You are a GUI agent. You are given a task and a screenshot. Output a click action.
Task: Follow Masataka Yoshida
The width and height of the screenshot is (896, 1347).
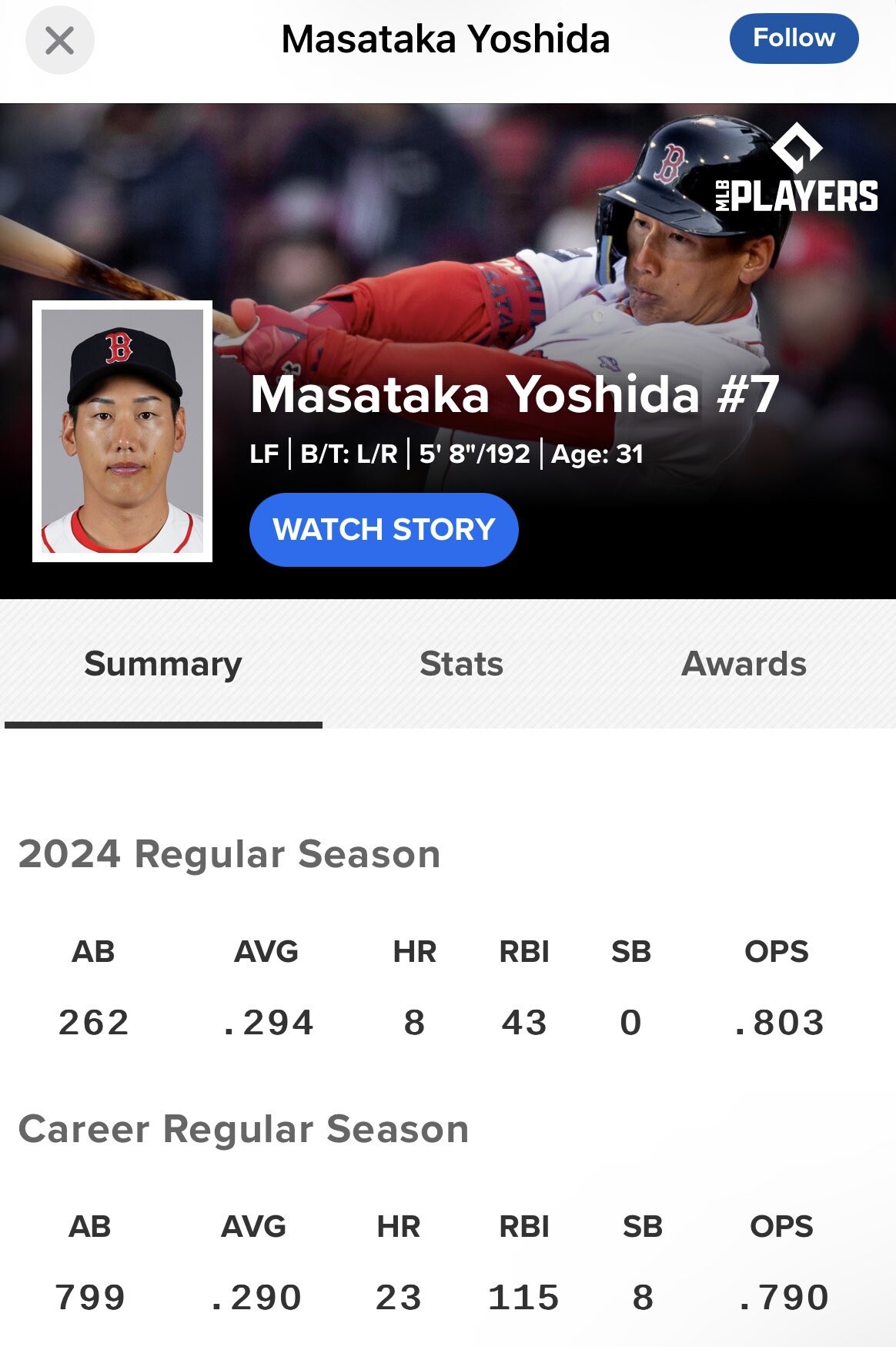(794, 38)
